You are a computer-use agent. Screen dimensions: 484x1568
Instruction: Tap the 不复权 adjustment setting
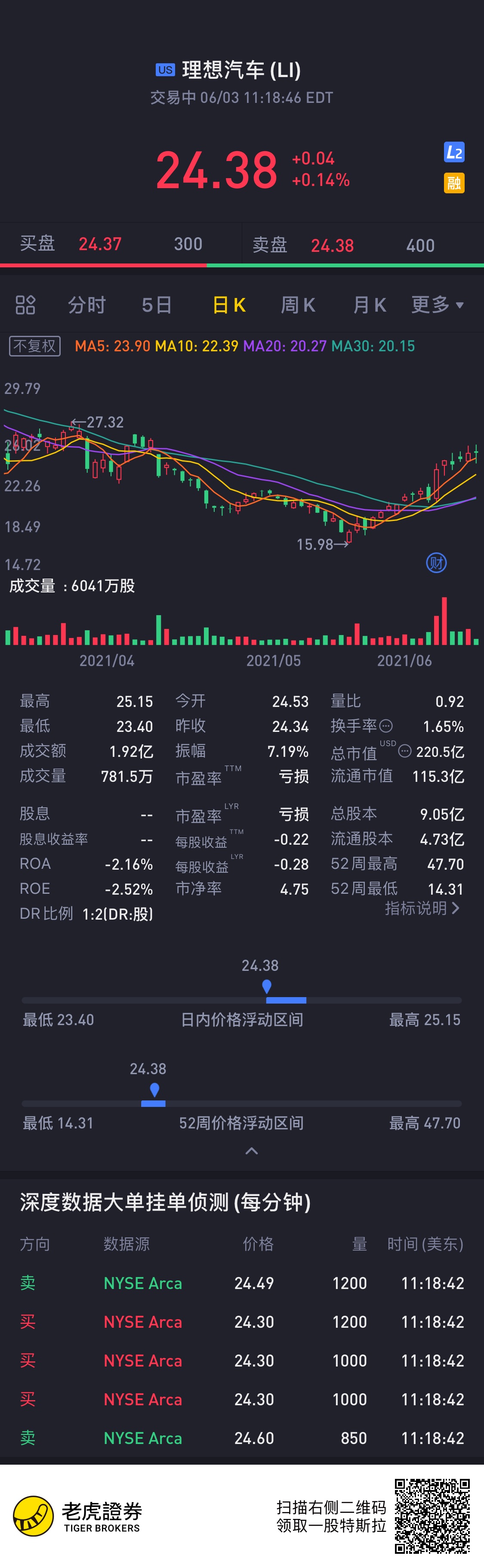pyautogui.click(x=35, y=346)
